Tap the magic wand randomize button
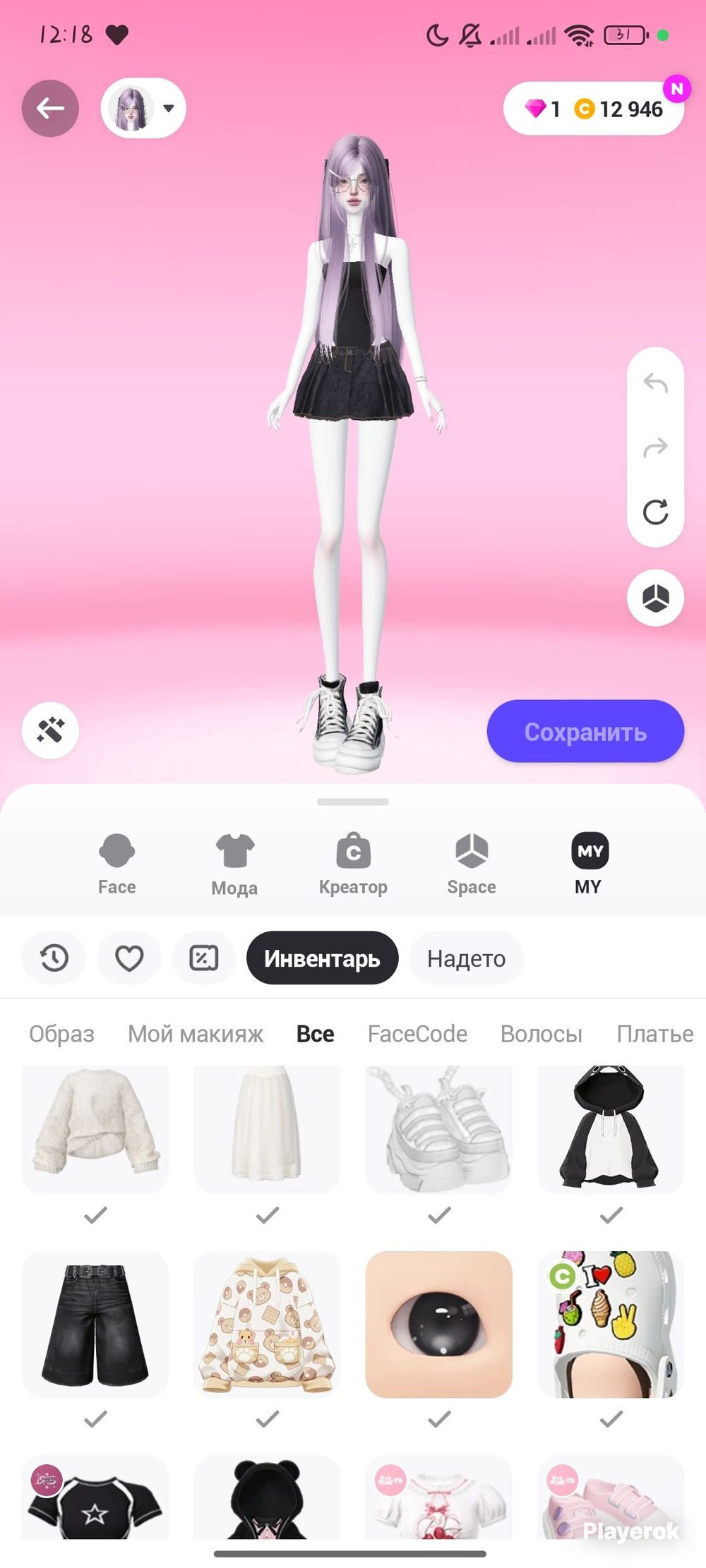 tap(50, 730)
